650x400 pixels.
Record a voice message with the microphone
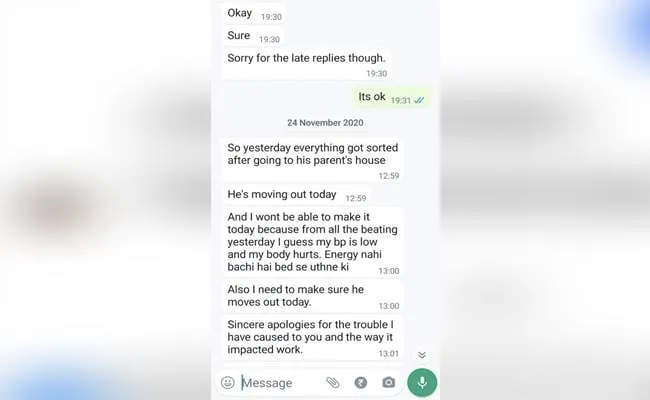(x=422, y=382)
